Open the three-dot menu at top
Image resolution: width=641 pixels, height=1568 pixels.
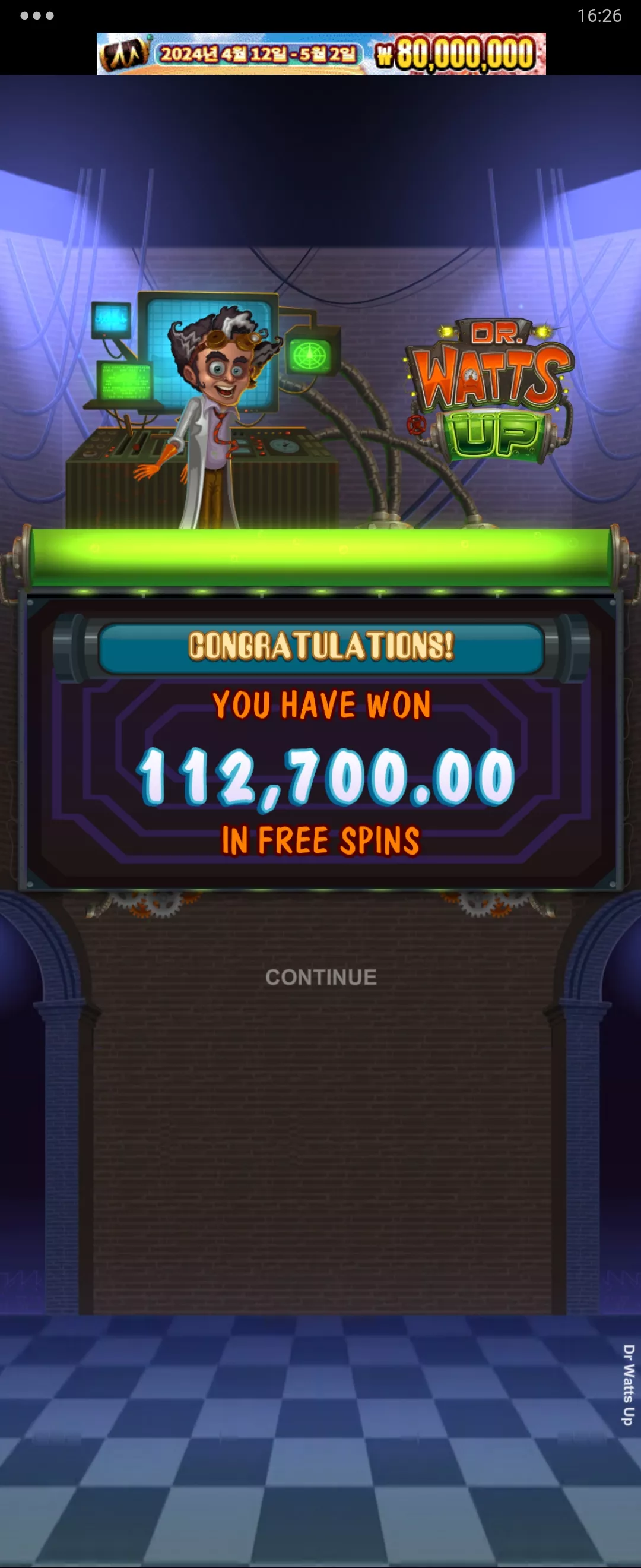point(37,16)
